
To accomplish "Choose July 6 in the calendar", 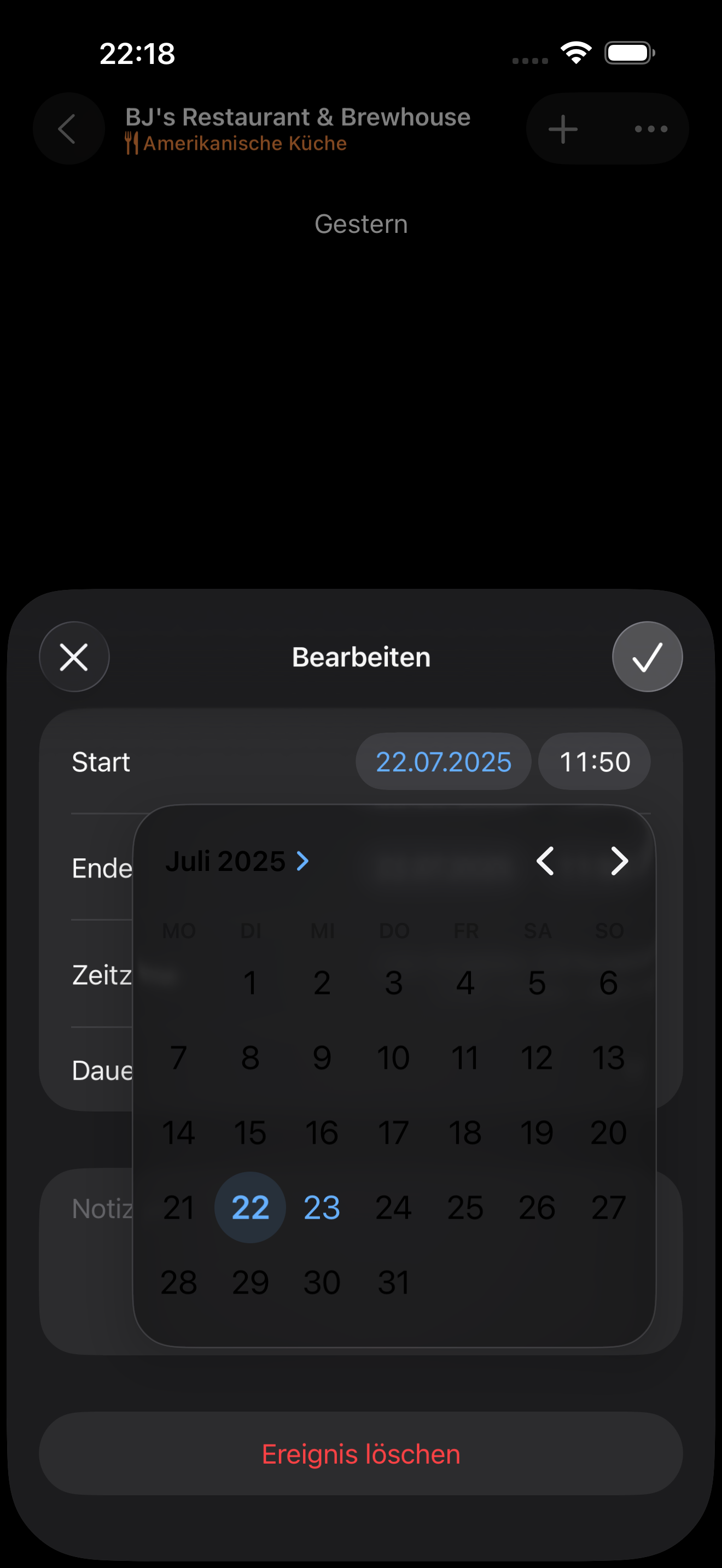I will (x=608, y=983).
